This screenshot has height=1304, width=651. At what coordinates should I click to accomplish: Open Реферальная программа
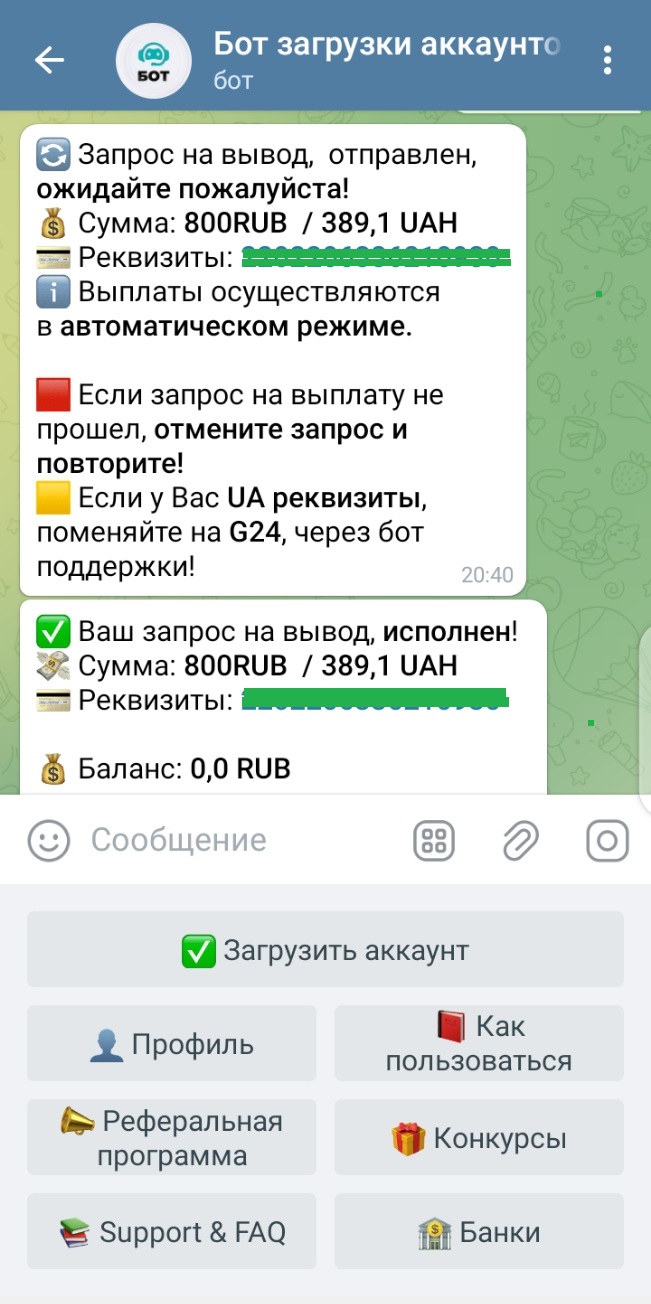(171, 1138)
